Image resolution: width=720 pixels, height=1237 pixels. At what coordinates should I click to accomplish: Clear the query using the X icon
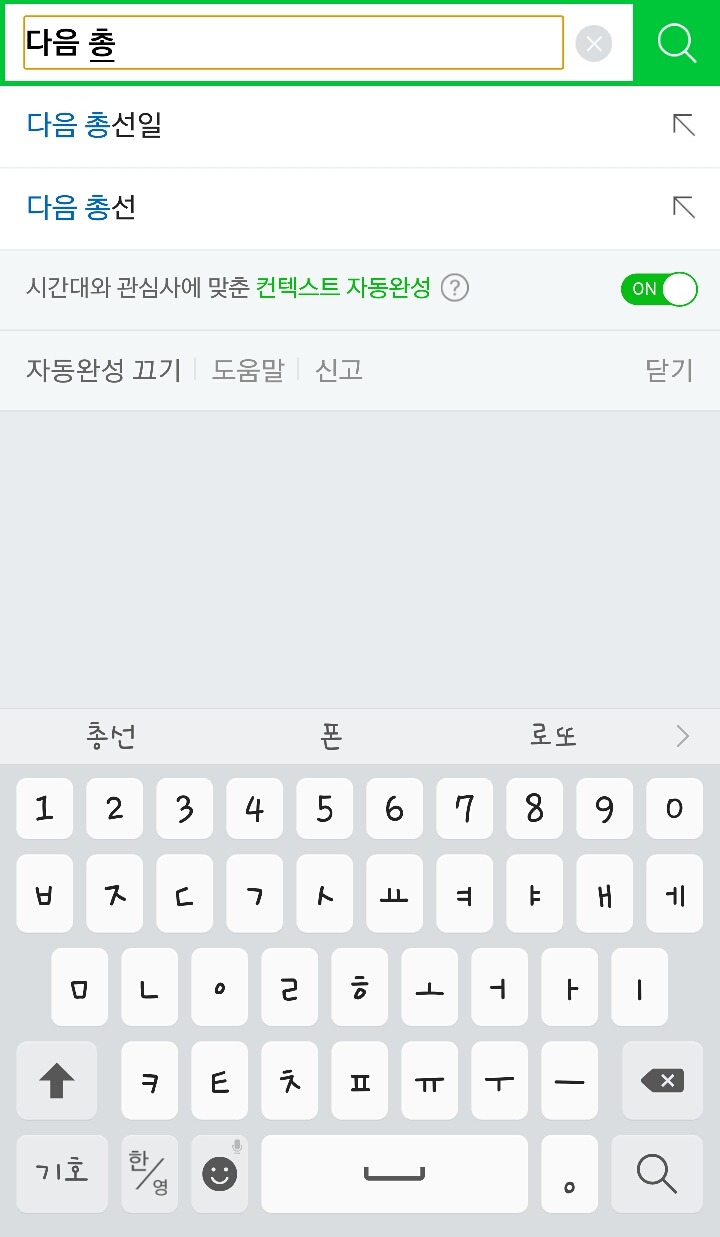point(594,42)
